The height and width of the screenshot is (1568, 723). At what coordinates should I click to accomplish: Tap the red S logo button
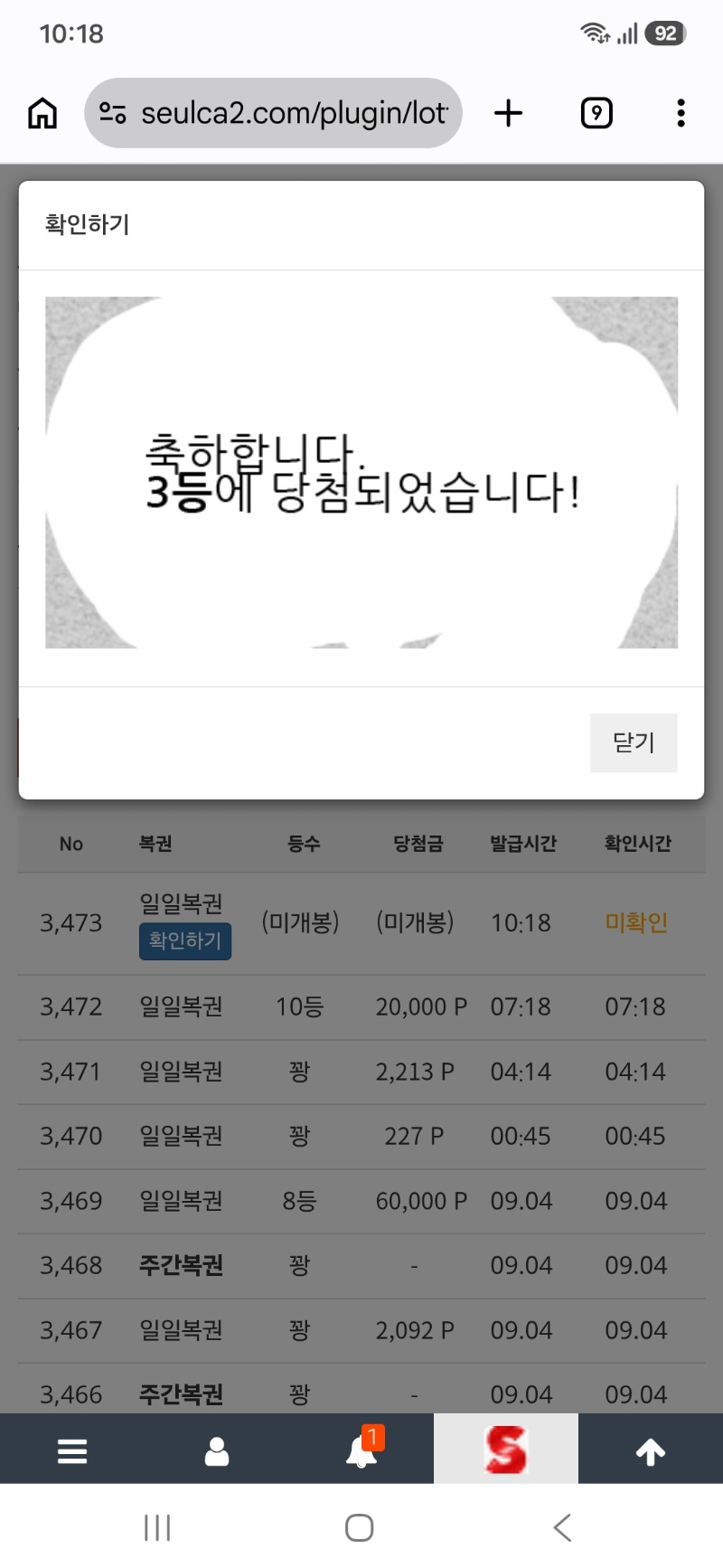click(506, 1449)
